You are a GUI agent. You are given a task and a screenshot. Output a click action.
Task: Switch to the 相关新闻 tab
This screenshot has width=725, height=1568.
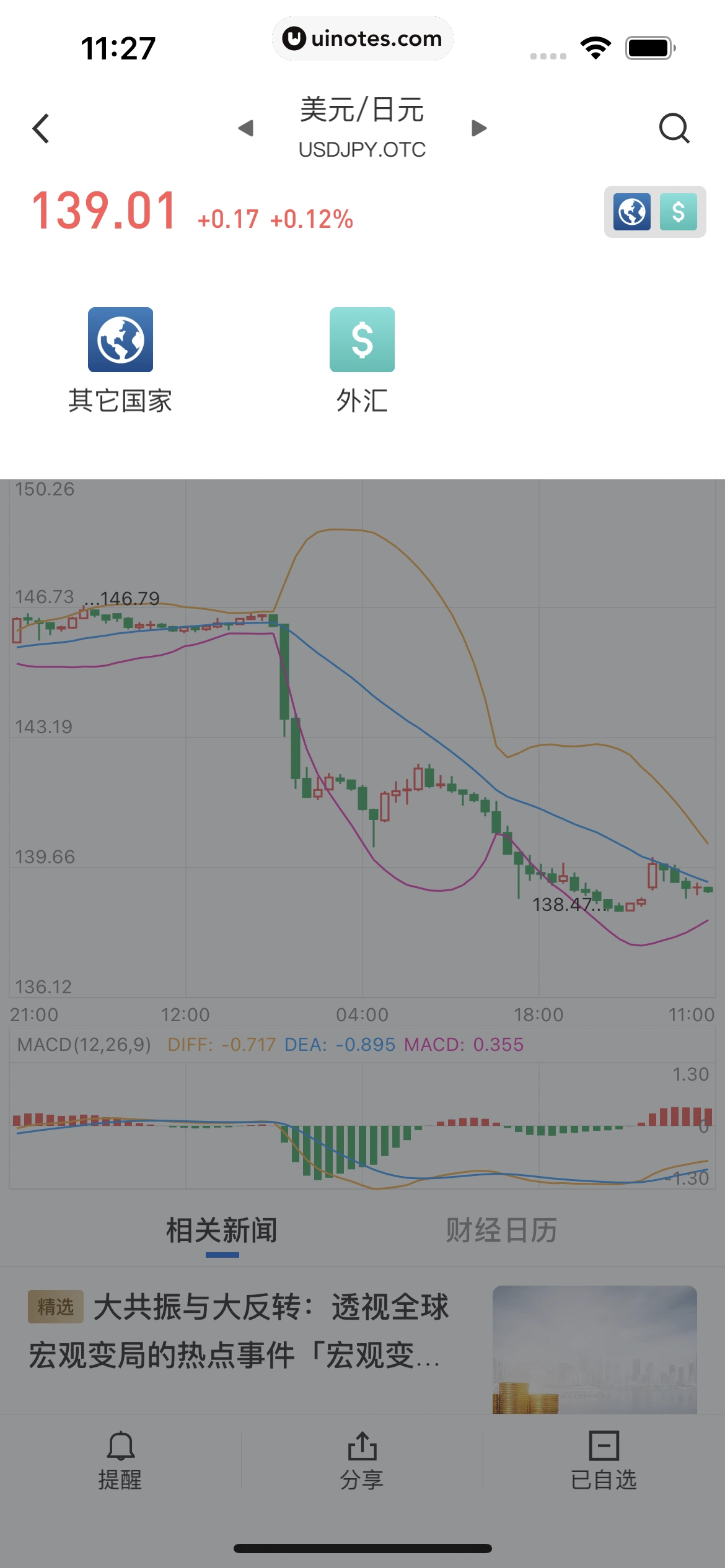(222, 1230)
